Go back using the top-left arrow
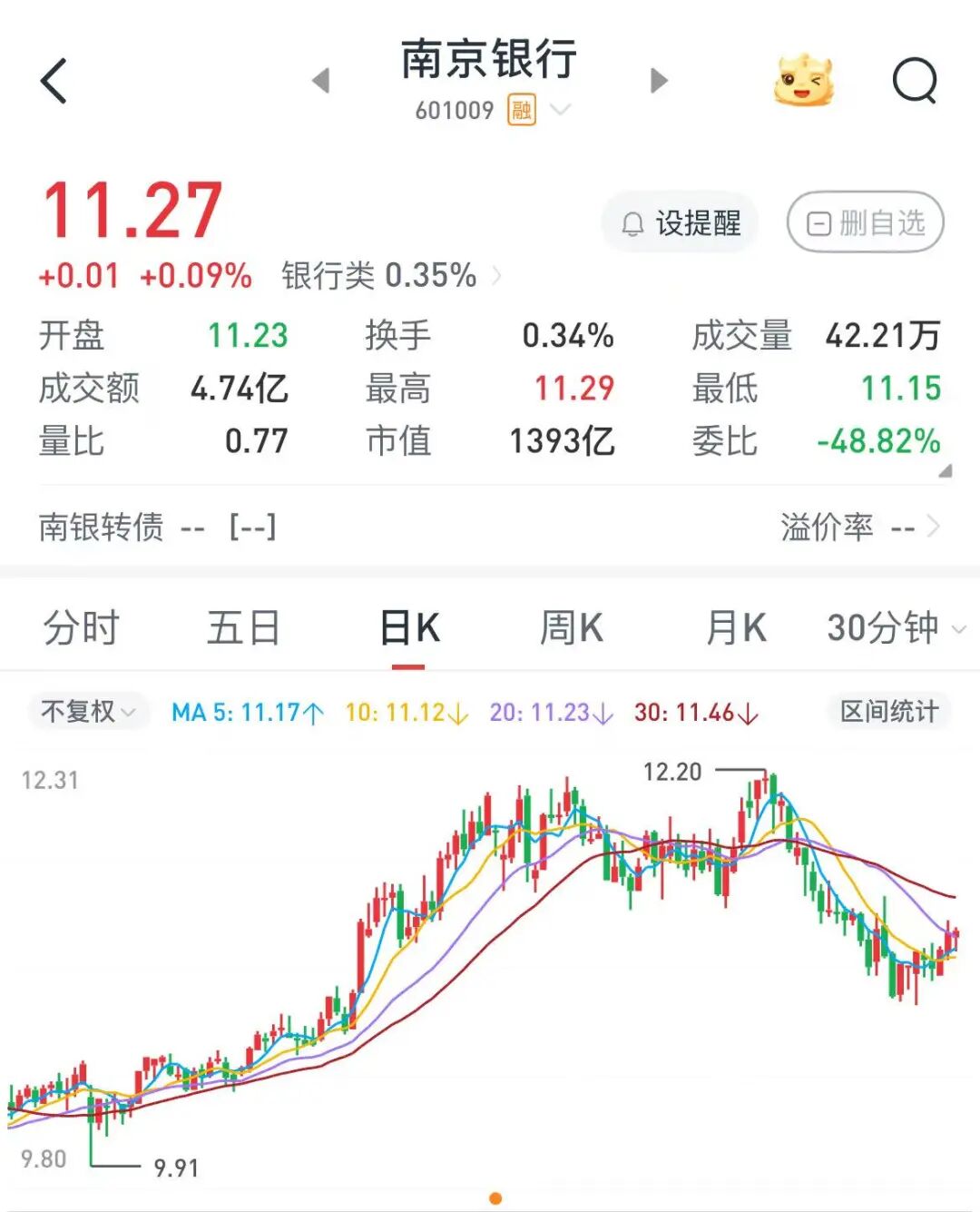Screen dimensions: 980x1212 (x=54, y=81)
